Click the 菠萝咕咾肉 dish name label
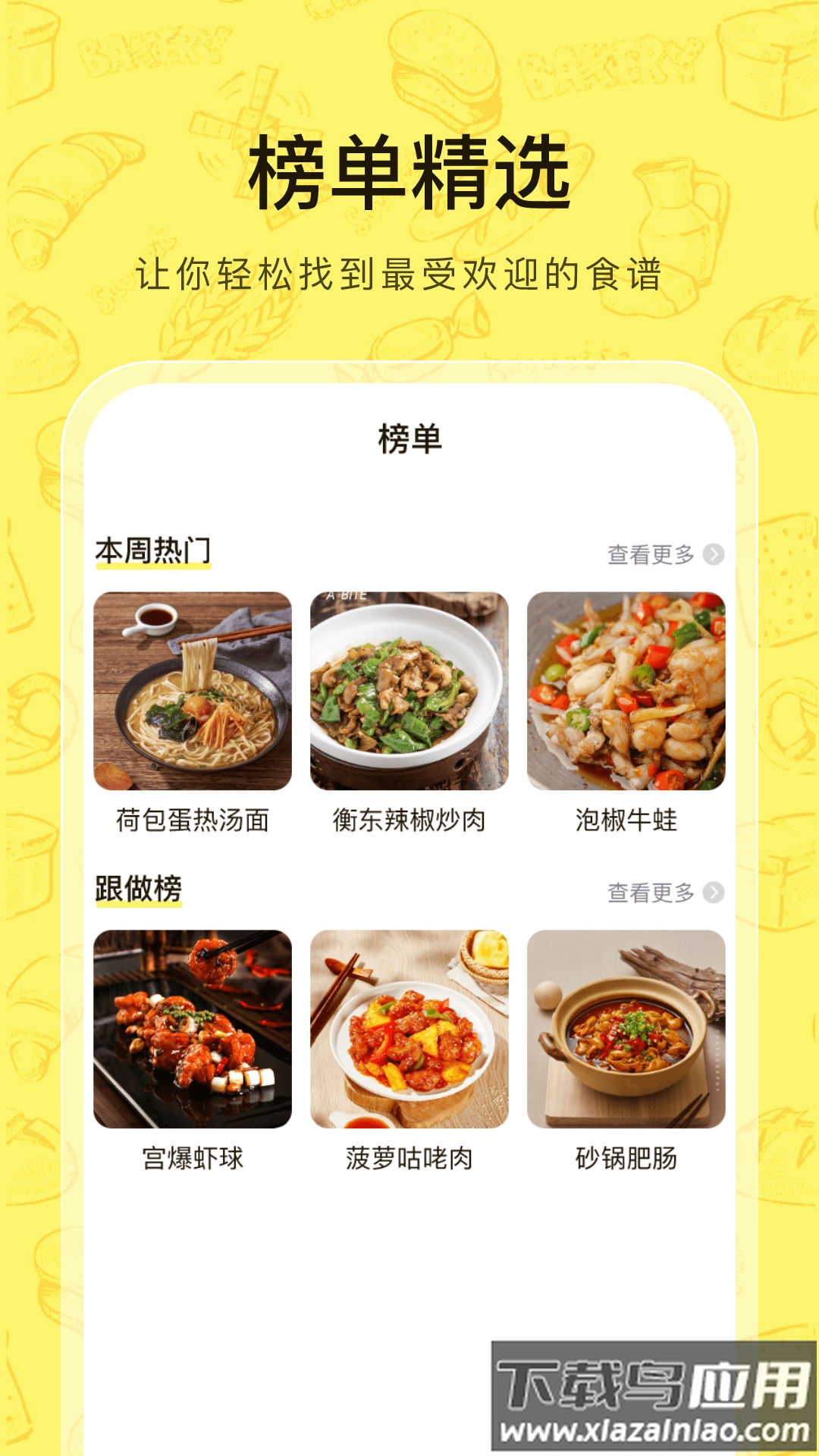 click(x=409, y=1156)
